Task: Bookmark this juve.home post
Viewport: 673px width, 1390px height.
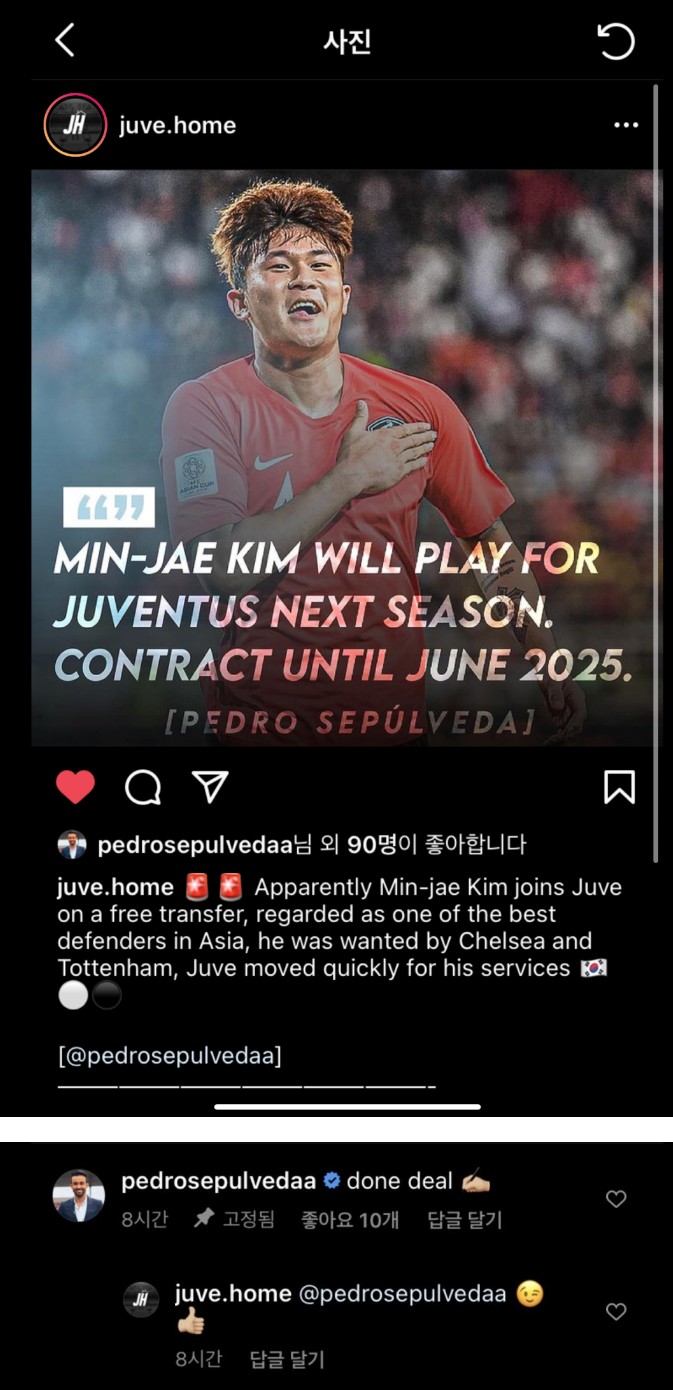Action: click(619, 788)
